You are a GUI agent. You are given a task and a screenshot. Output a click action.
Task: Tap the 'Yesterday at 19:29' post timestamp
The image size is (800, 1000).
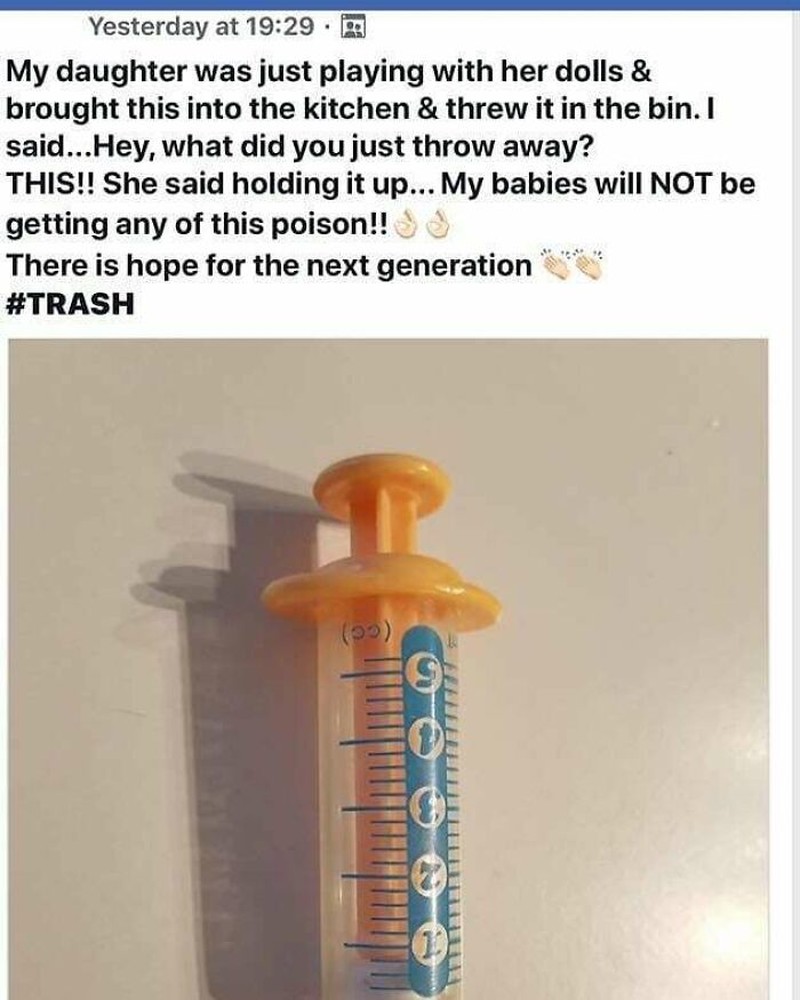(x=201, y=26)
